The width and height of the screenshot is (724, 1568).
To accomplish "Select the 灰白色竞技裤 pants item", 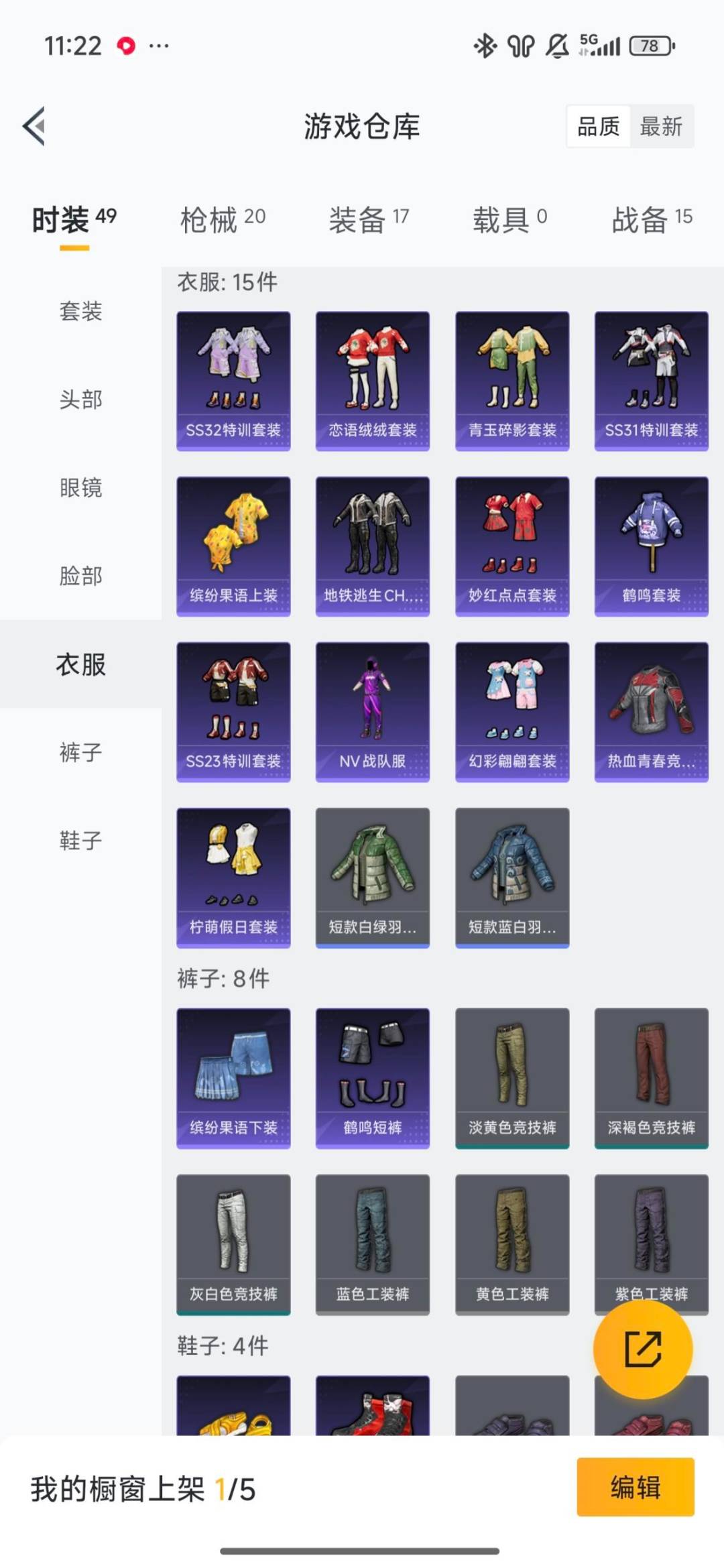I will 233,1245.
